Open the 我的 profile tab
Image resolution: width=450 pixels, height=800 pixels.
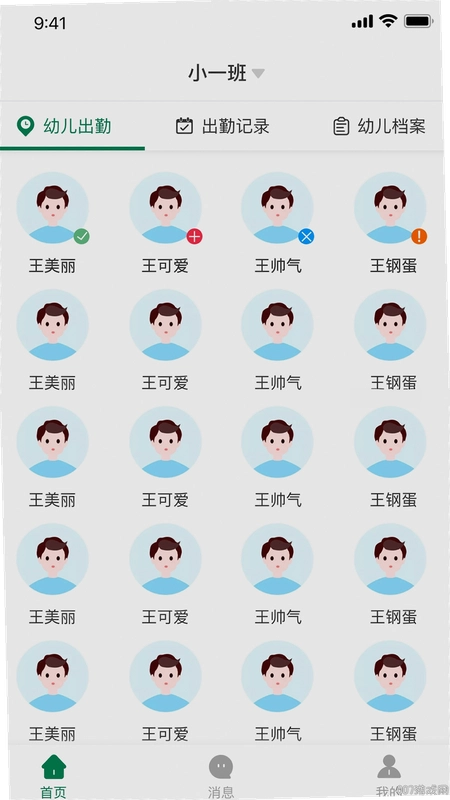coord(389,776)
